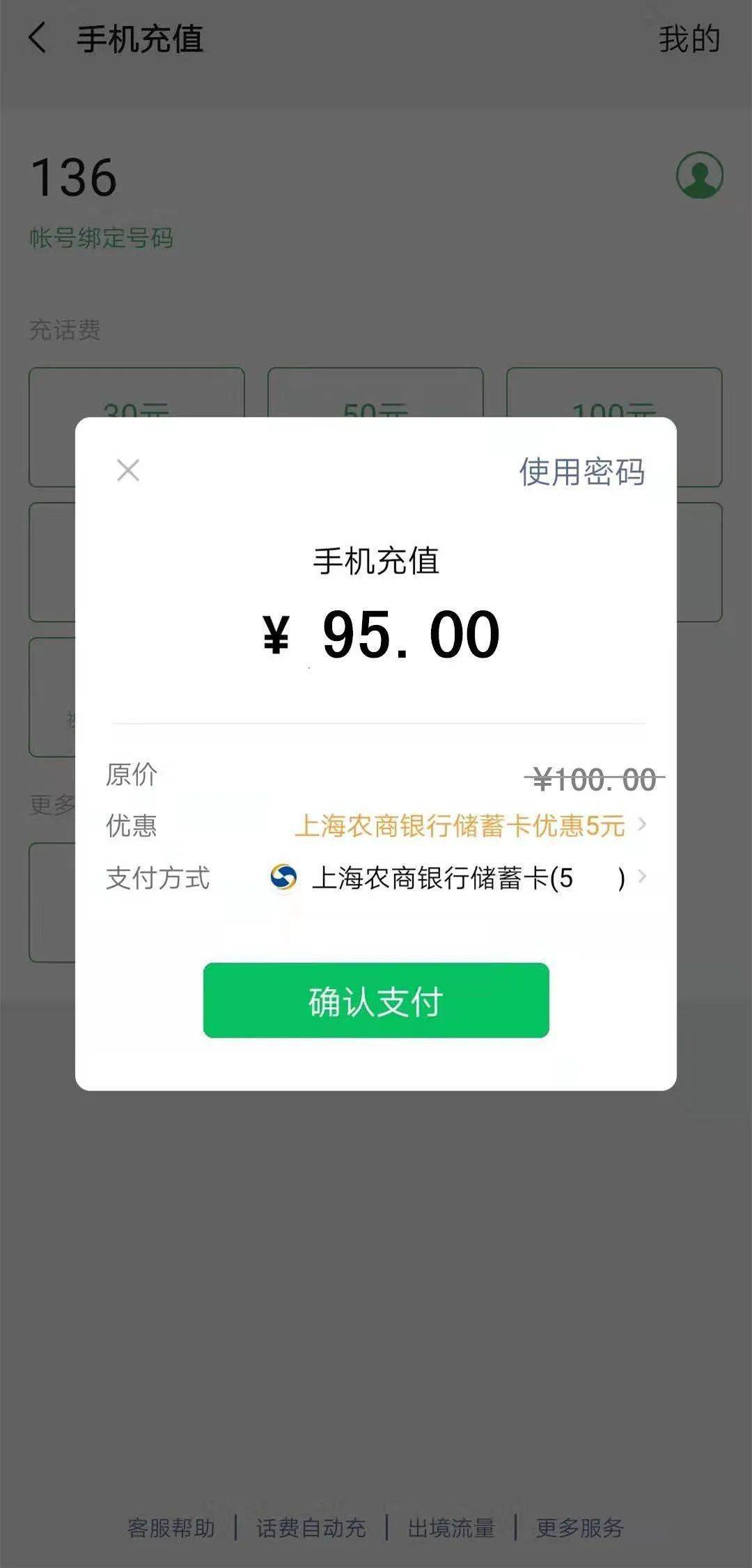This screenshot has height=1568, width=752.
Task: Tap 确认支付 to confirm payment
Action: (x=375, y=1001)
